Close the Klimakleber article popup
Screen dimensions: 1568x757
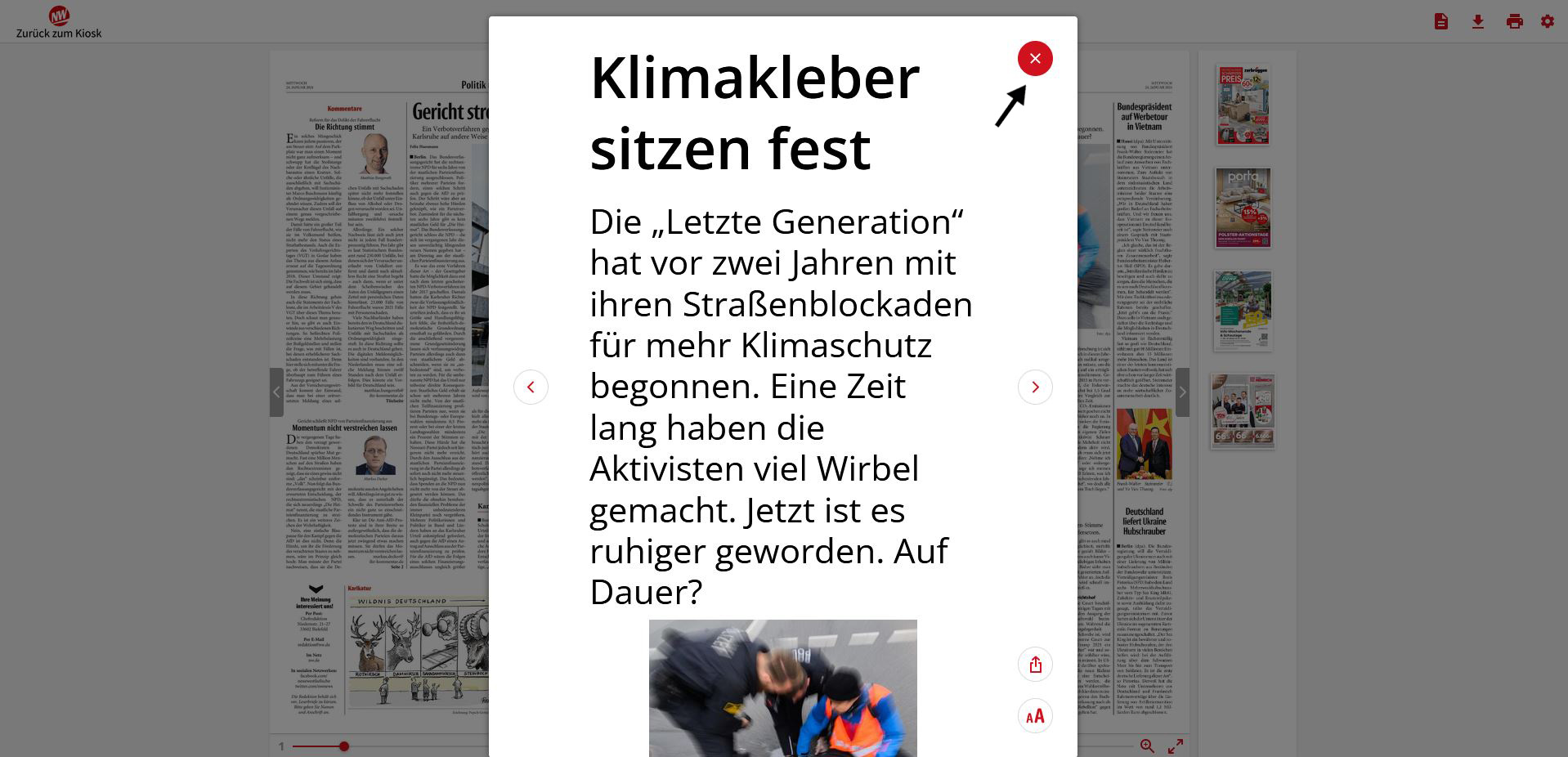[1035, 59]
